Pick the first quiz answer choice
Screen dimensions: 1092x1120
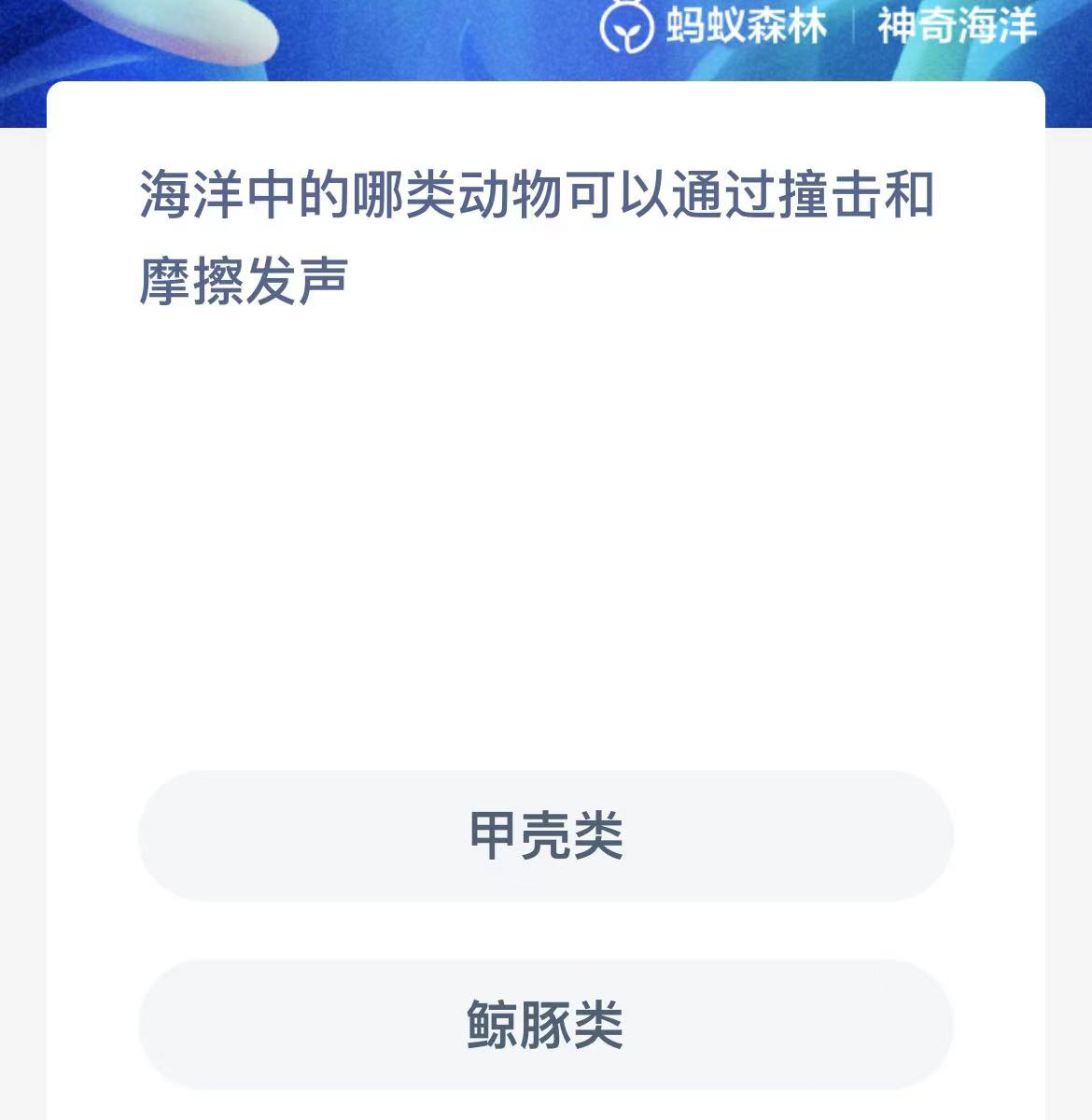[545, 833]
